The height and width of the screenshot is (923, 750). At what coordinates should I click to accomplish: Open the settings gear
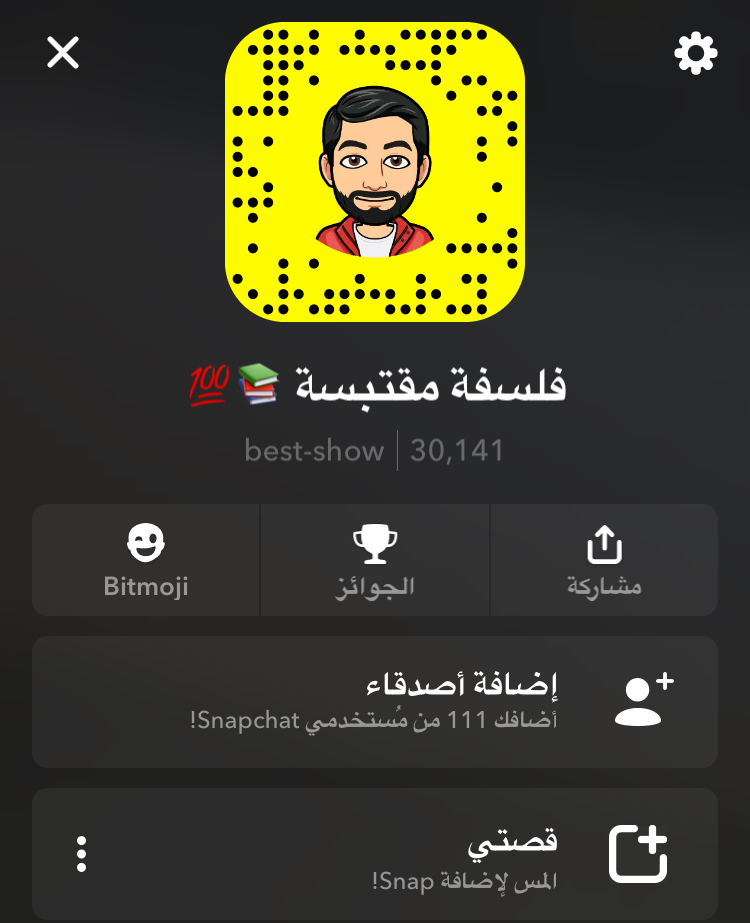click(695, 53)
